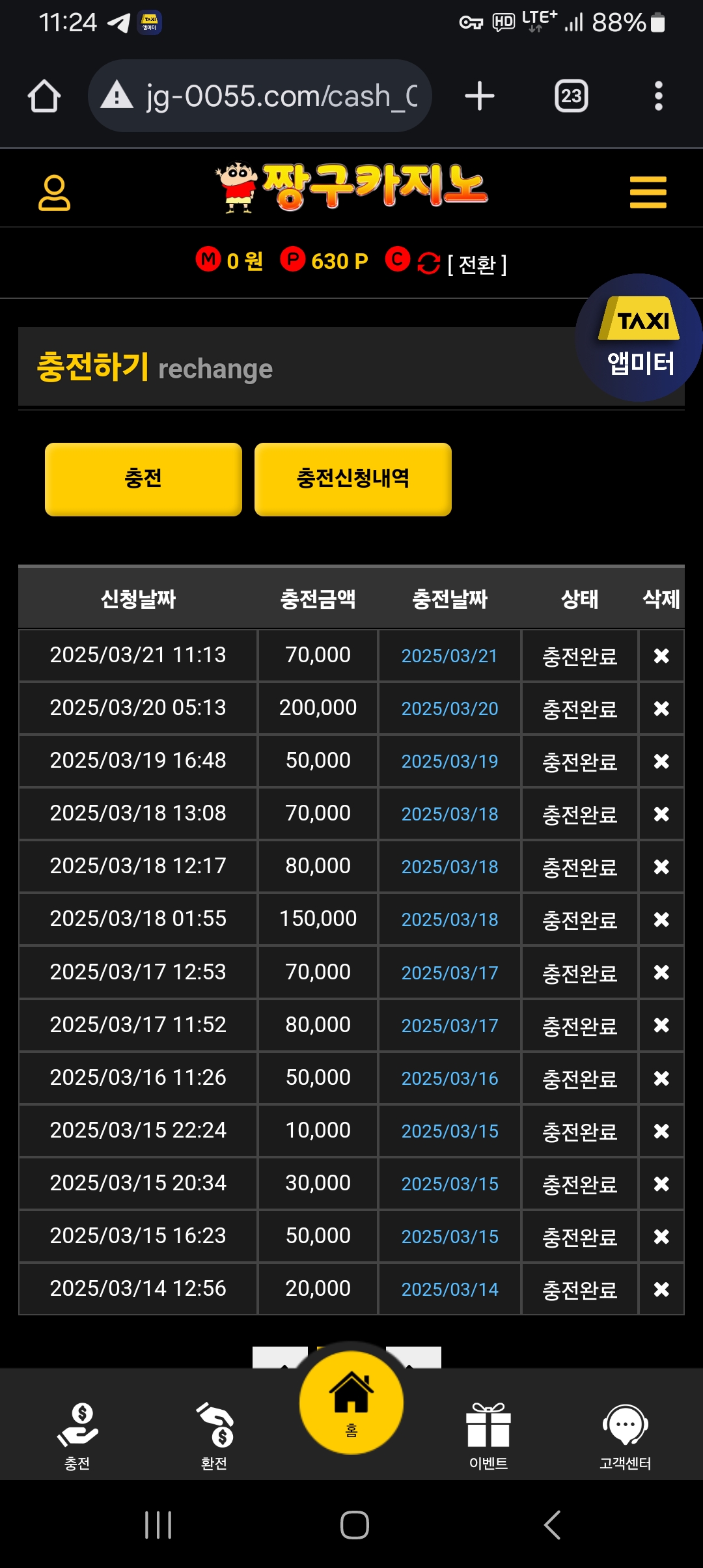
Task: Open the yellow hamburger menu
Action: coord(648,193)
